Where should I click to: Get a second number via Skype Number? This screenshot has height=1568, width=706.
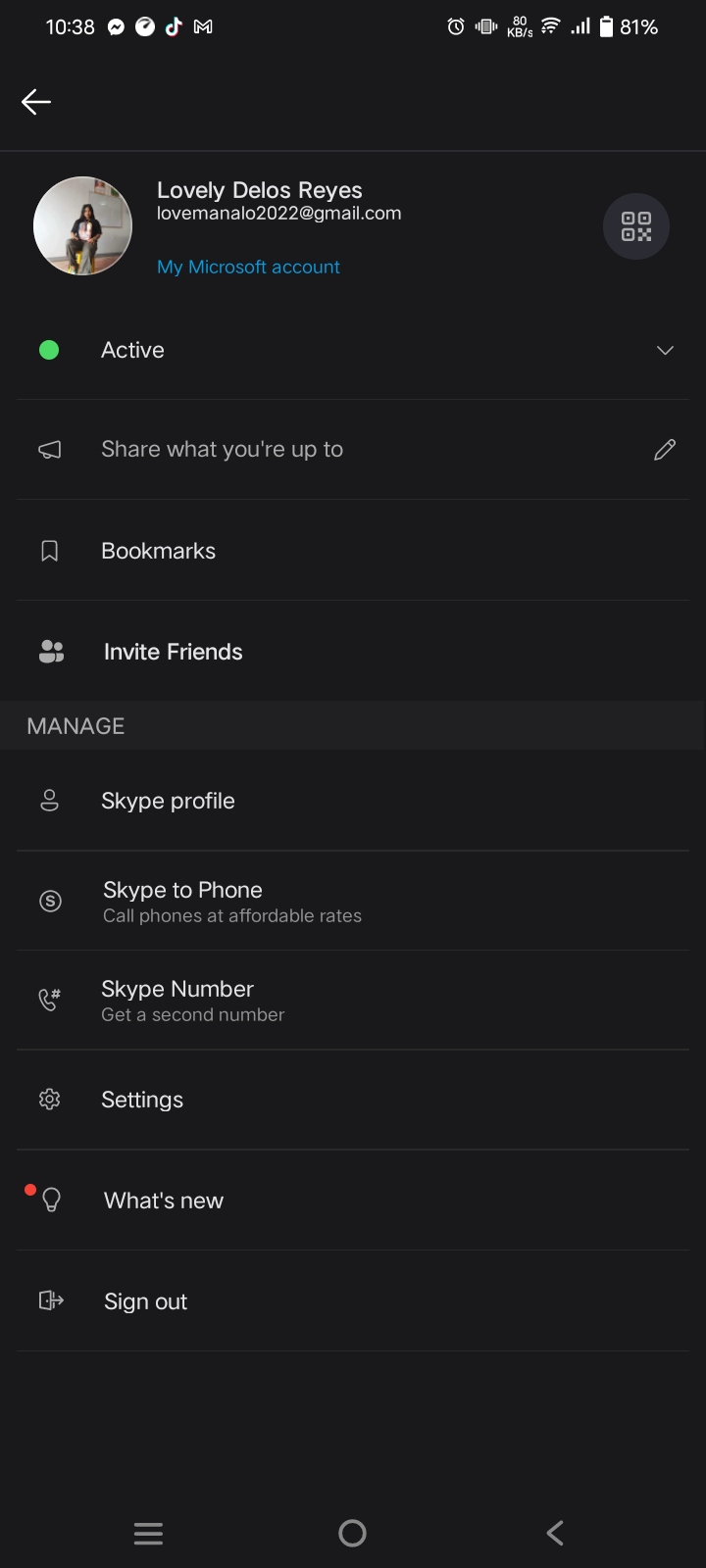pyautogui.click(x=353, y=1001)
